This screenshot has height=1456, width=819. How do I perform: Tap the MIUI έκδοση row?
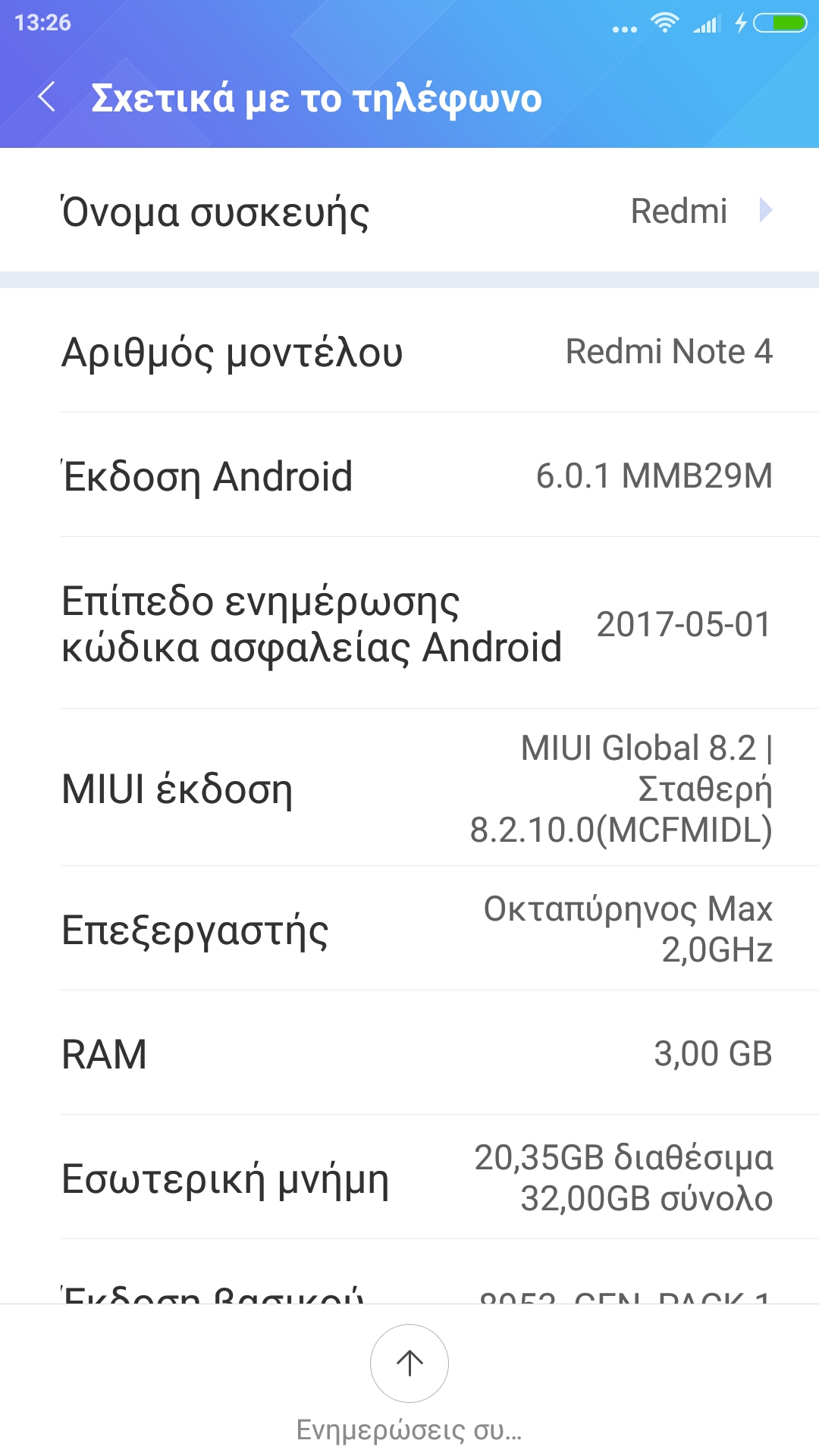pyautogui.click(x=409, y=789)
